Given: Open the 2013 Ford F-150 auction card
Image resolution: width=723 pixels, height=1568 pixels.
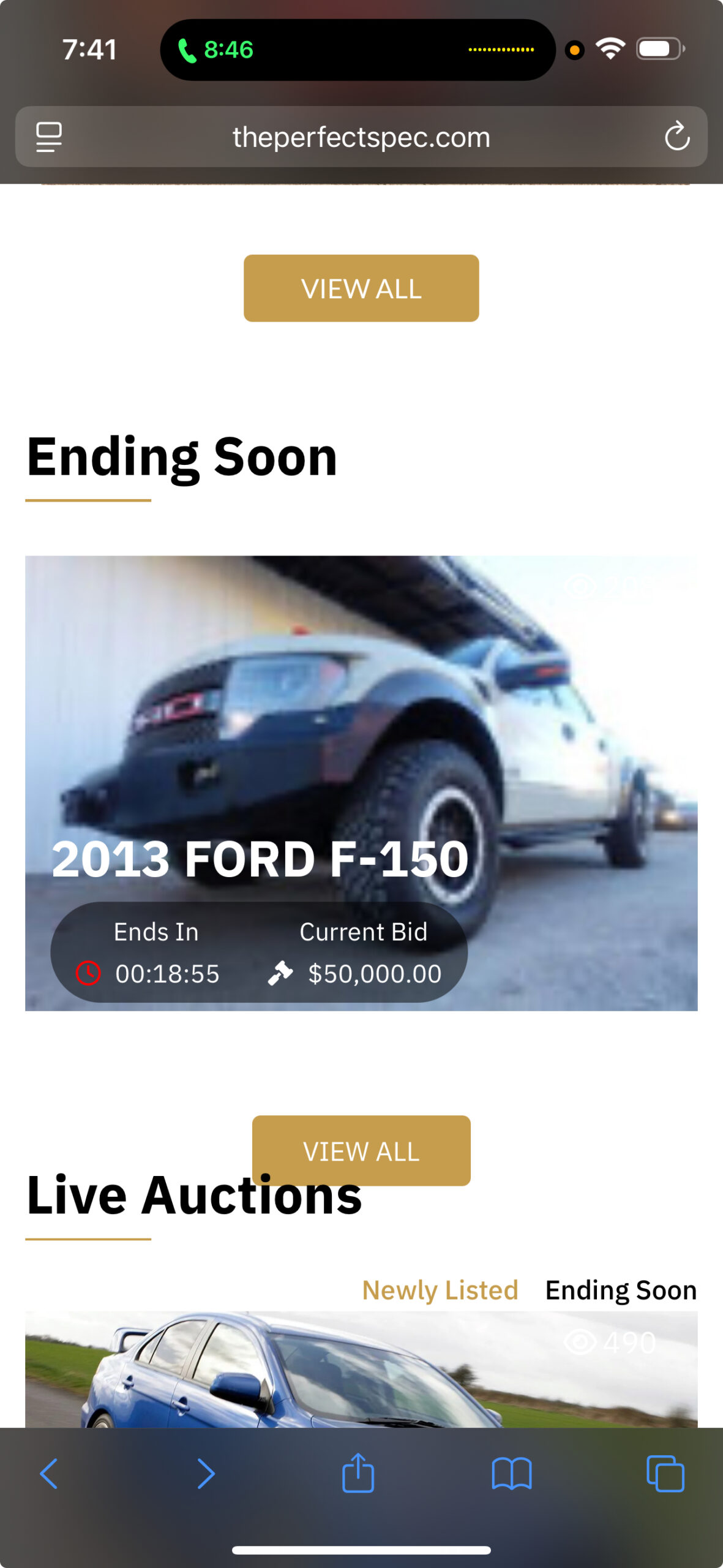Looking at the screenshot, I should 361,783.
